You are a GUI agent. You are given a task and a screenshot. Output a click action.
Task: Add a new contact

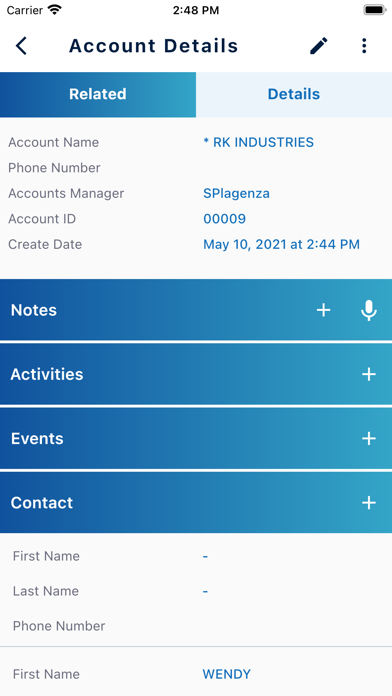(369, 502)
